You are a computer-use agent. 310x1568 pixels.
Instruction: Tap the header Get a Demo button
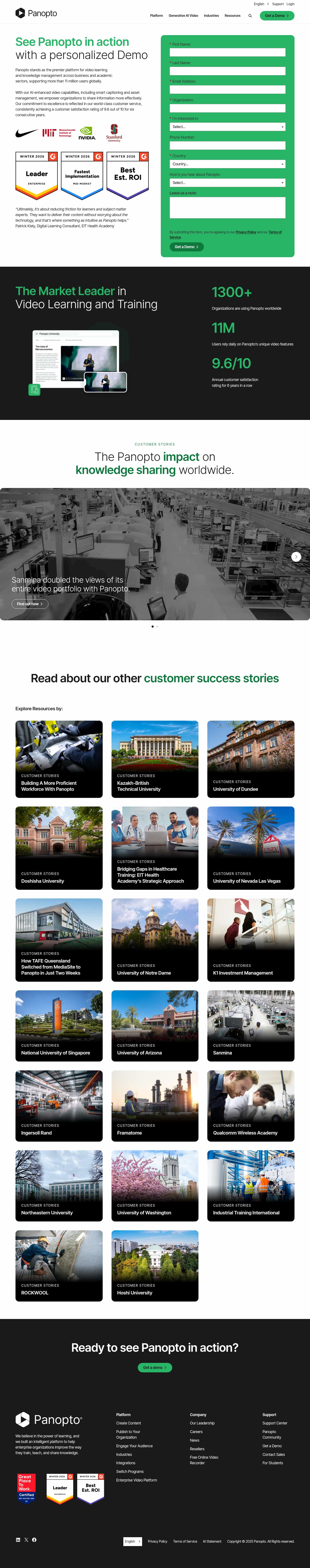[276, 16]
